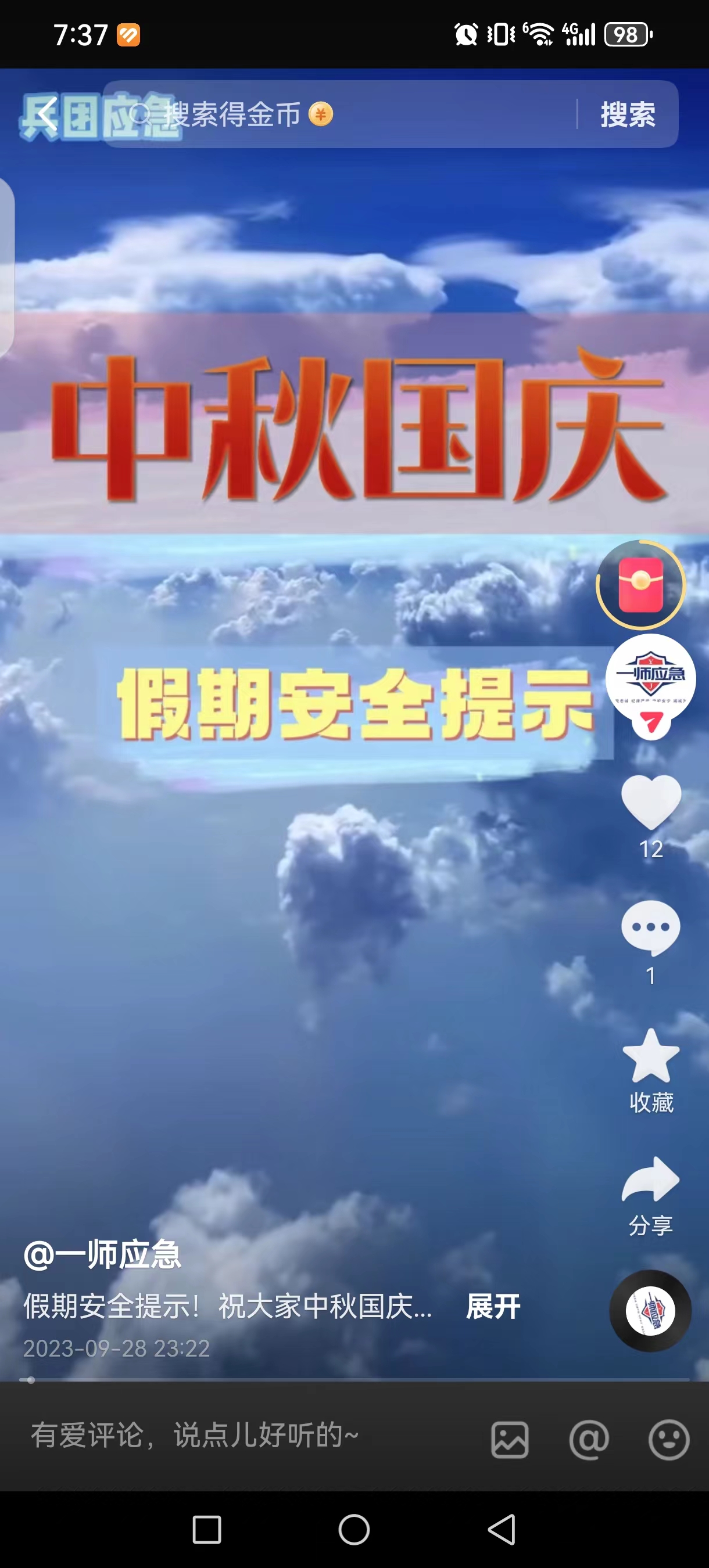
Task: Open the 搜索得金币 search field
Action: click(x=341, y=114)
